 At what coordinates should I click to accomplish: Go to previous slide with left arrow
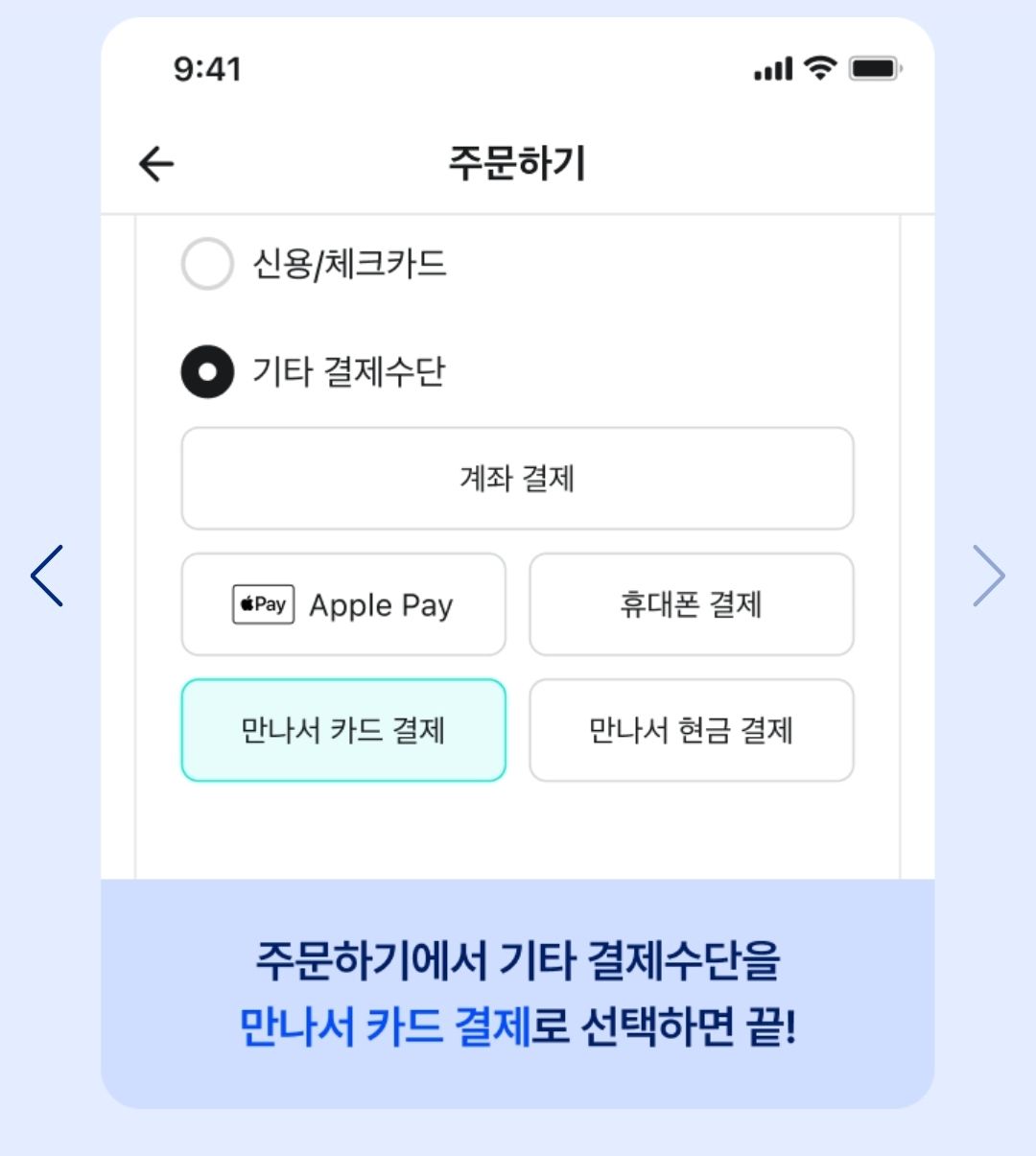pyautogui.click(x=47, y=576)
